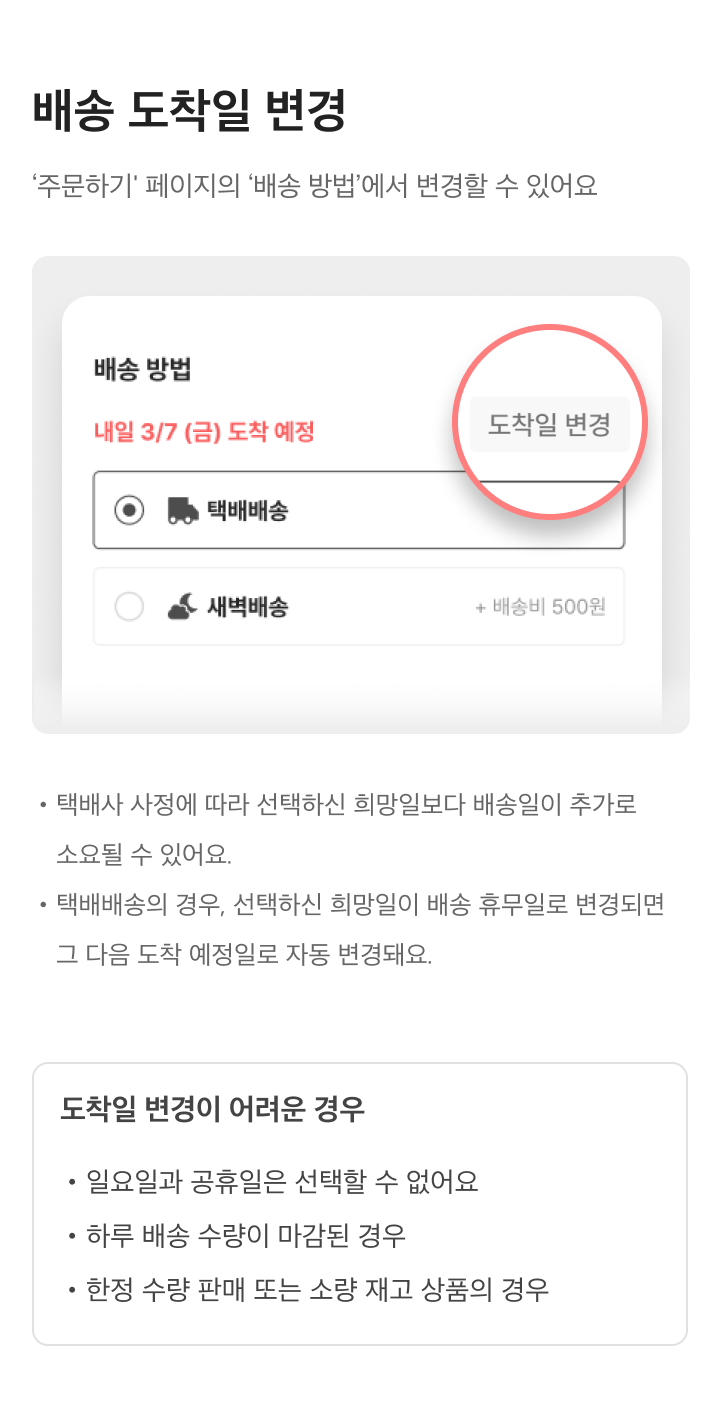Open the 도착일 변경 button
The image size is (720, 1426).
click(549, 424)
